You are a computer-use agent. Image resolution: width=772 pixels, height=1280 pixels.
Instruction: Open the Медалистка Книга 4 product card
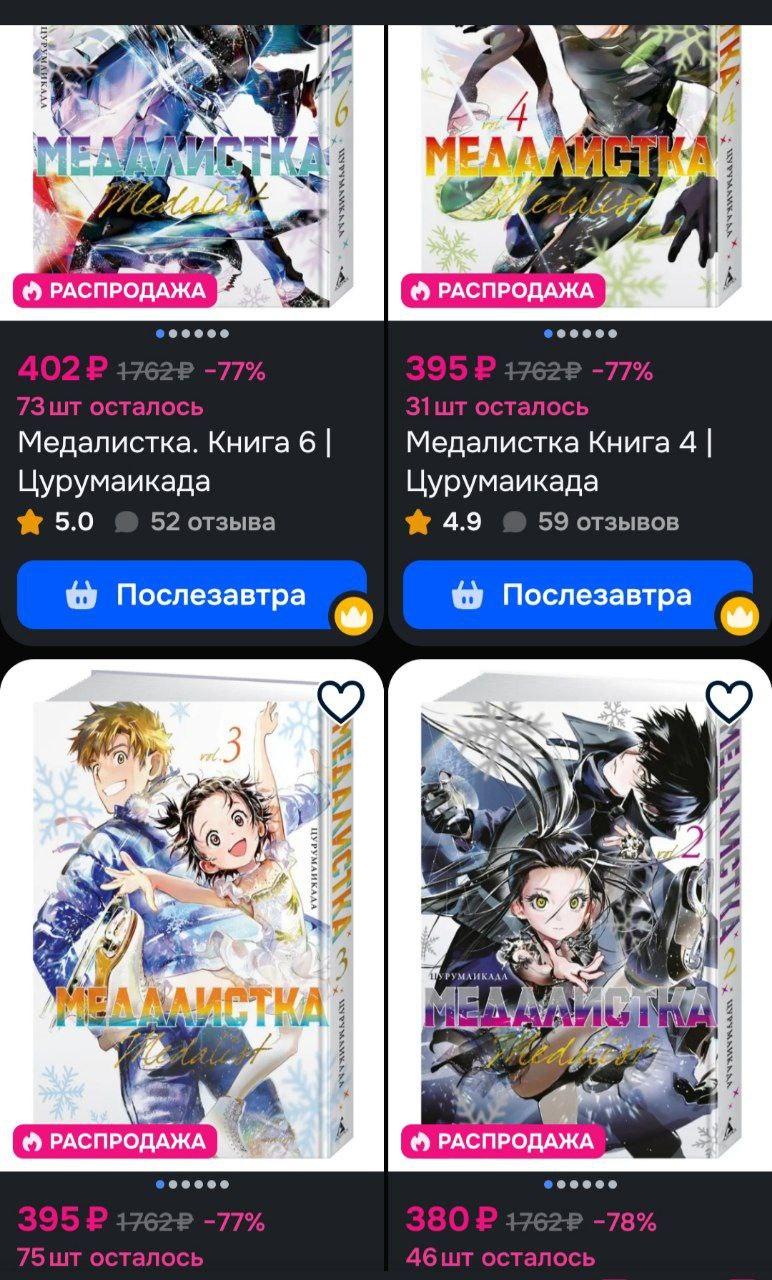[x=559, y=461]
